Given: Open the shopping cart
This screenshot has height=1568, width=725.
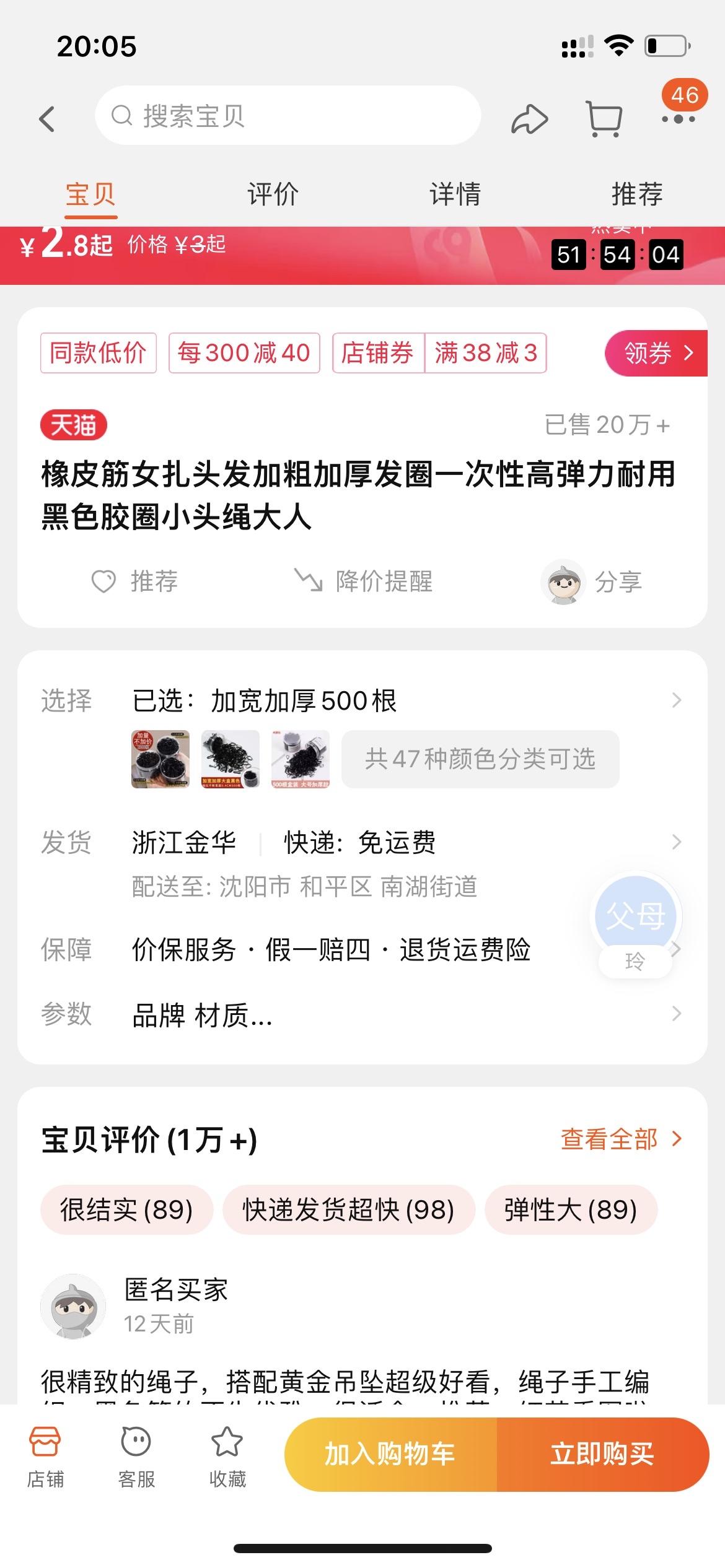Looking at the screenshot, I should 604,119.
